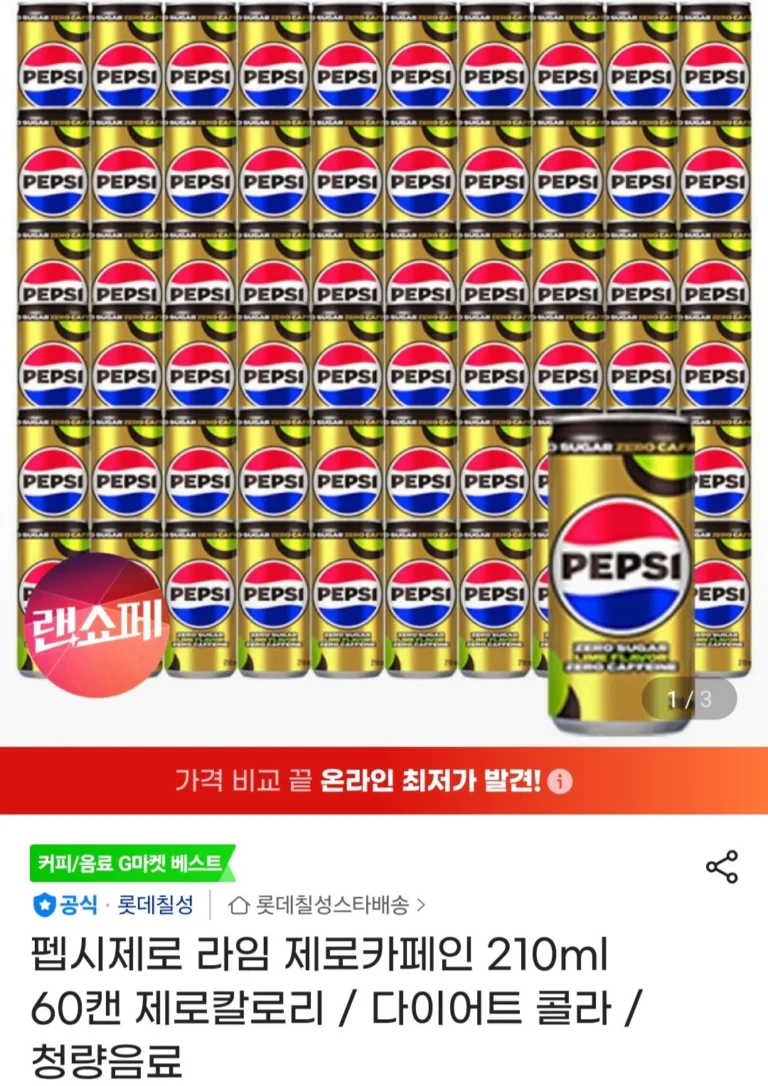Open the 롯데칠성 official brand page

(x=155, y=906)
